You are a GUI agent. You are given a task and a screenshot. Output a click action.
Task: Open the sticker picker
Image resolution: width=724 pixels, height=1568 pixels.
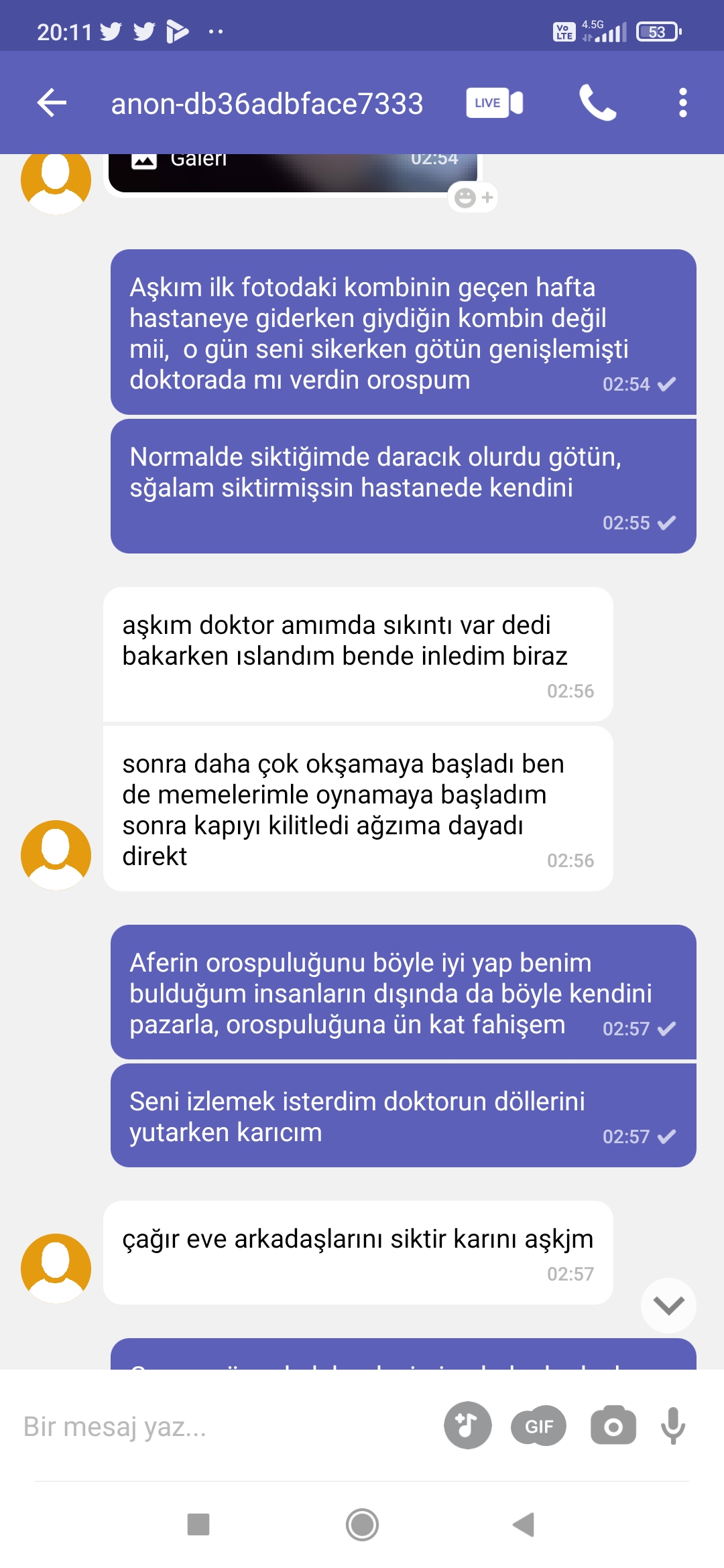coord(467,1425)
